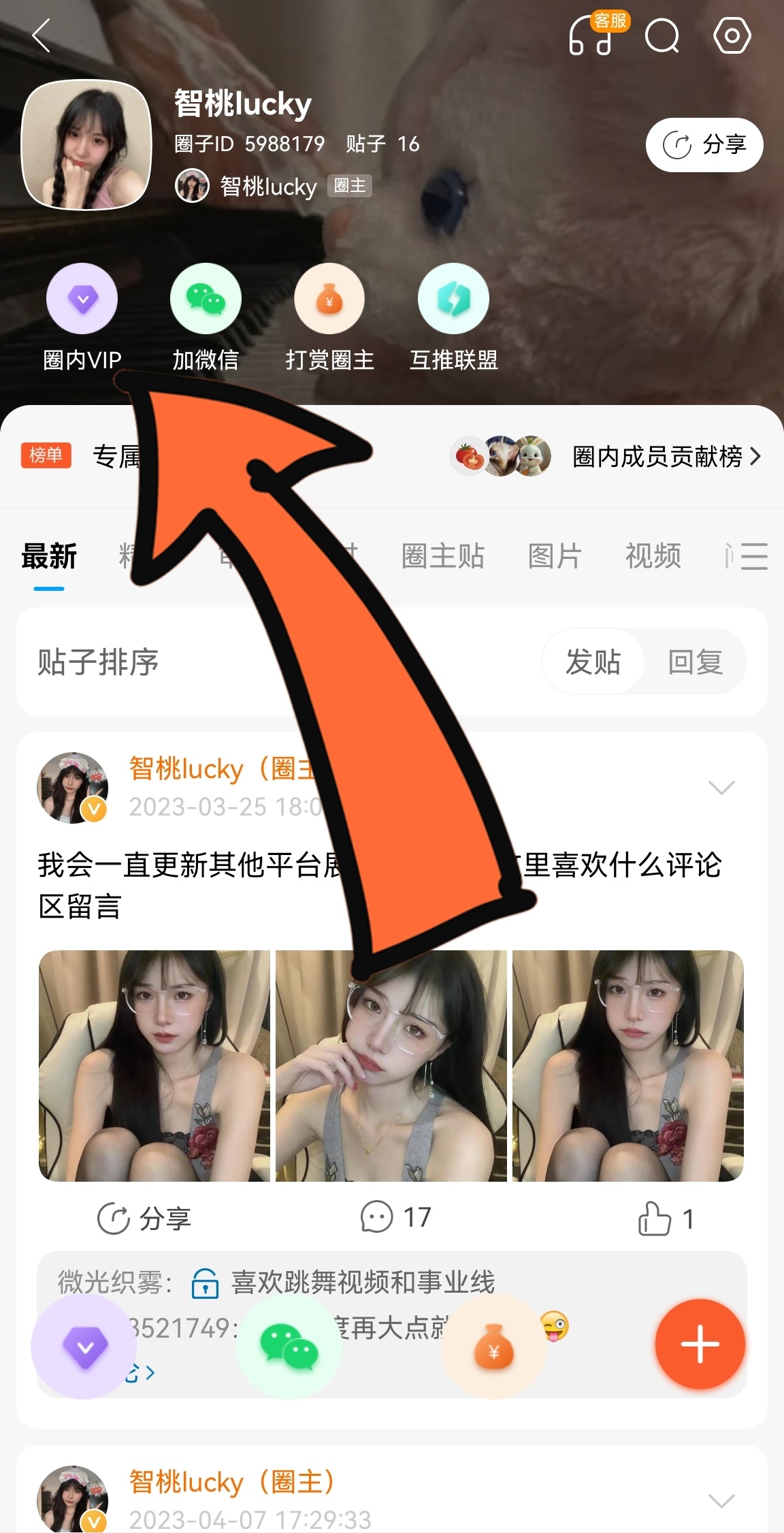Create a new post with plus button
Viewport: 784px width, 1533px height.
point(700,1344)
